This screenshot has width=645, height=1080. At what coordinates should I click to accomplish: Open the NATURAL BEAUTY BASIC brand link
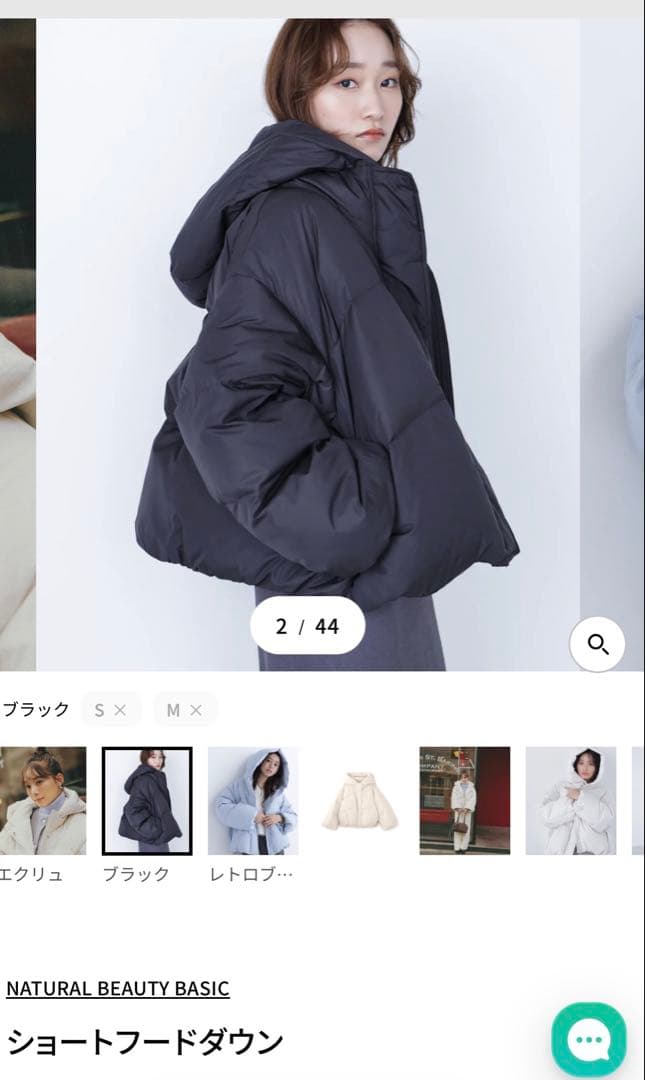118,989
